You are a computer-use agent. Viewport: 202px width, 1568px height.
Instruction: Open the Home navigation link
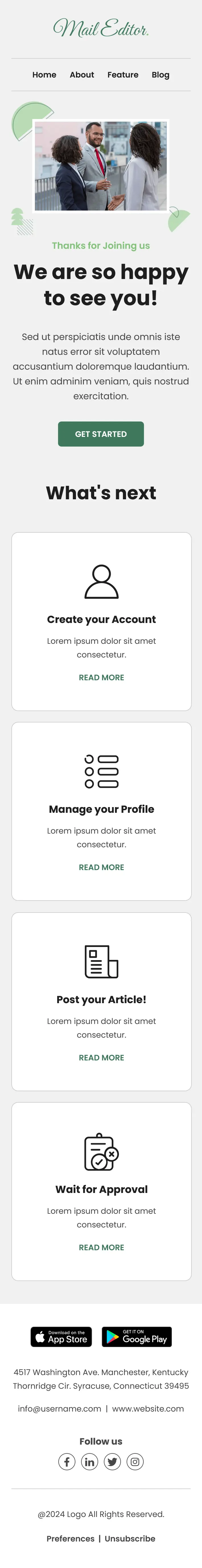point(44,75)
